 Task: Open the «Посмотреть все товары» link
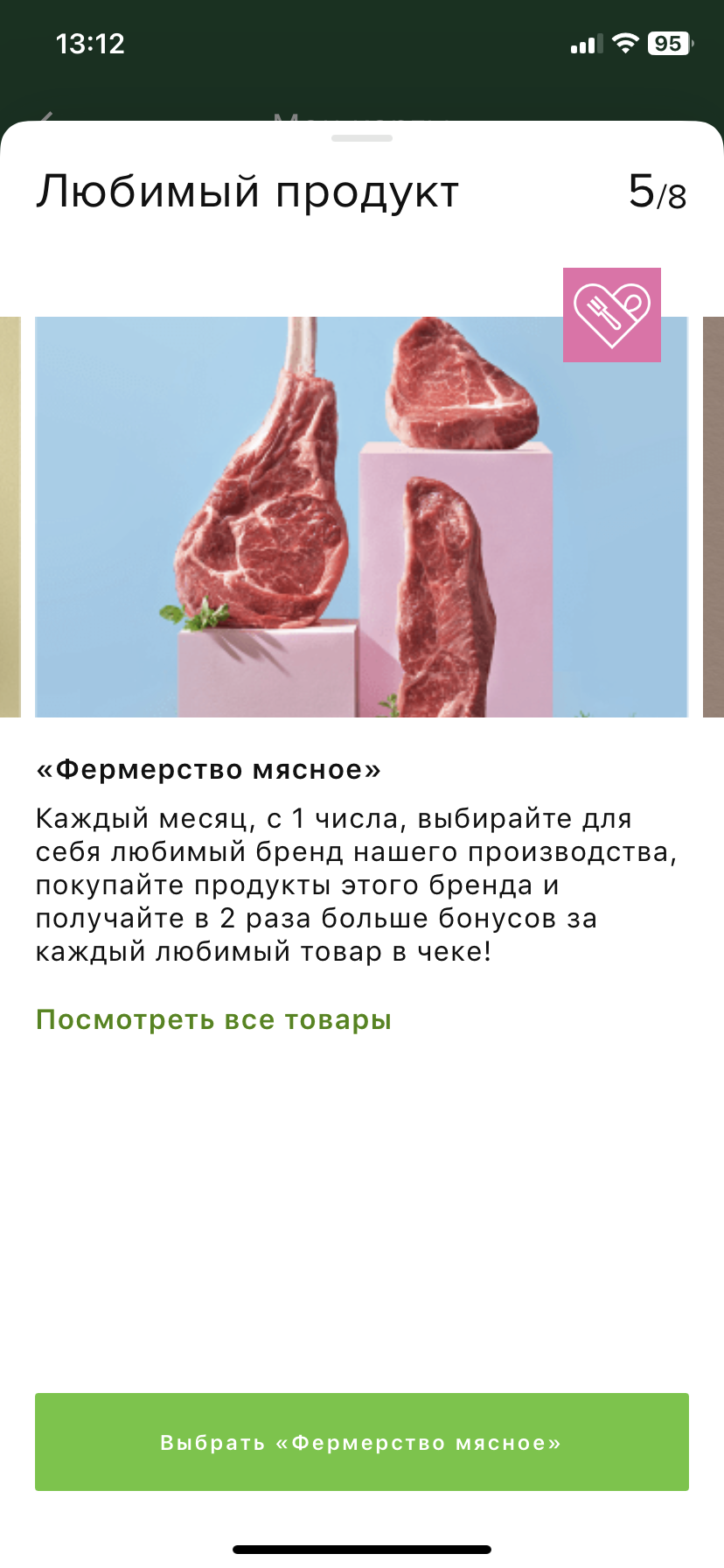pos(213,1020)
